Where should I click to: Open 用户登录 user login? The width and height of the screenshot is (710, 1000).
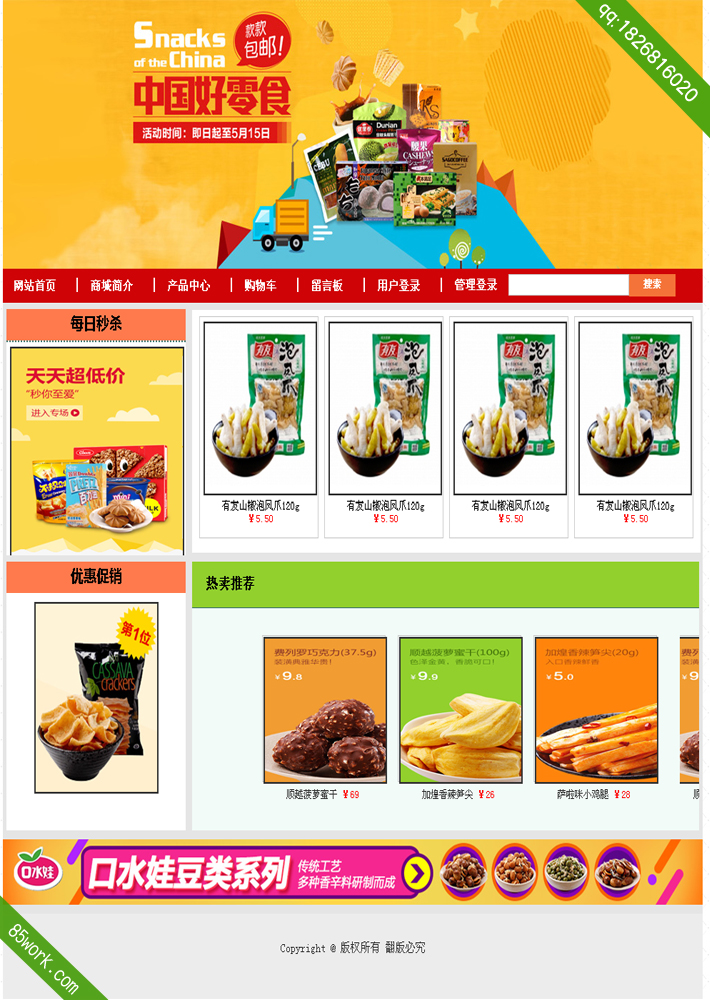click(x=398, y=285)
